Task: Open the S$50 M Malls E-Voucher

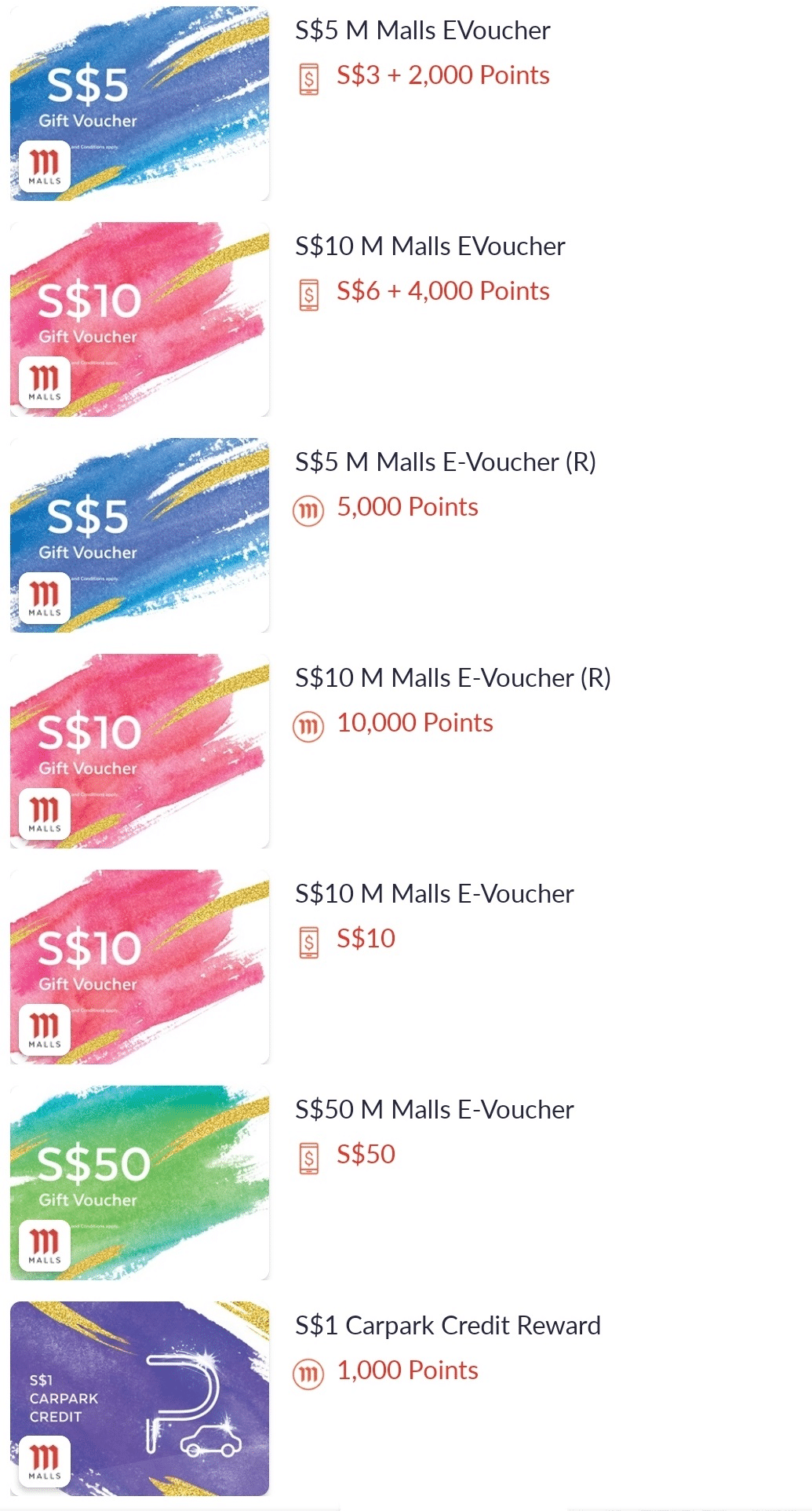Action: click(x=406, y=1183)
